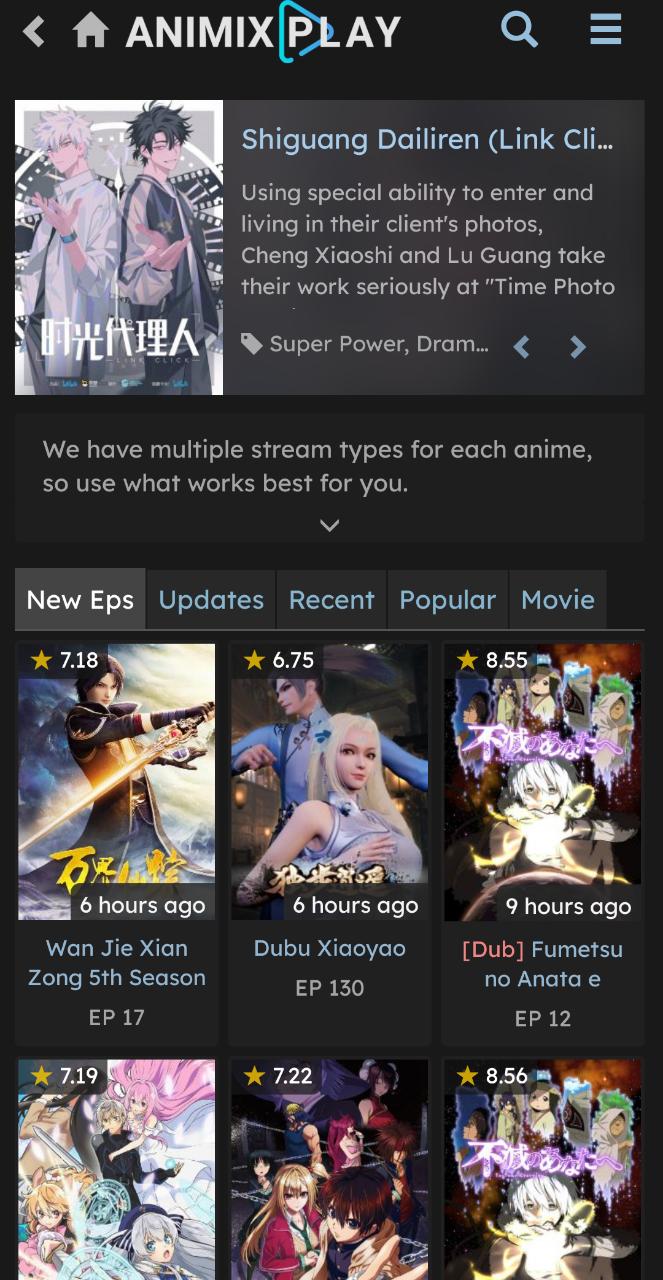Open the search magnifier

coord(519,29)
